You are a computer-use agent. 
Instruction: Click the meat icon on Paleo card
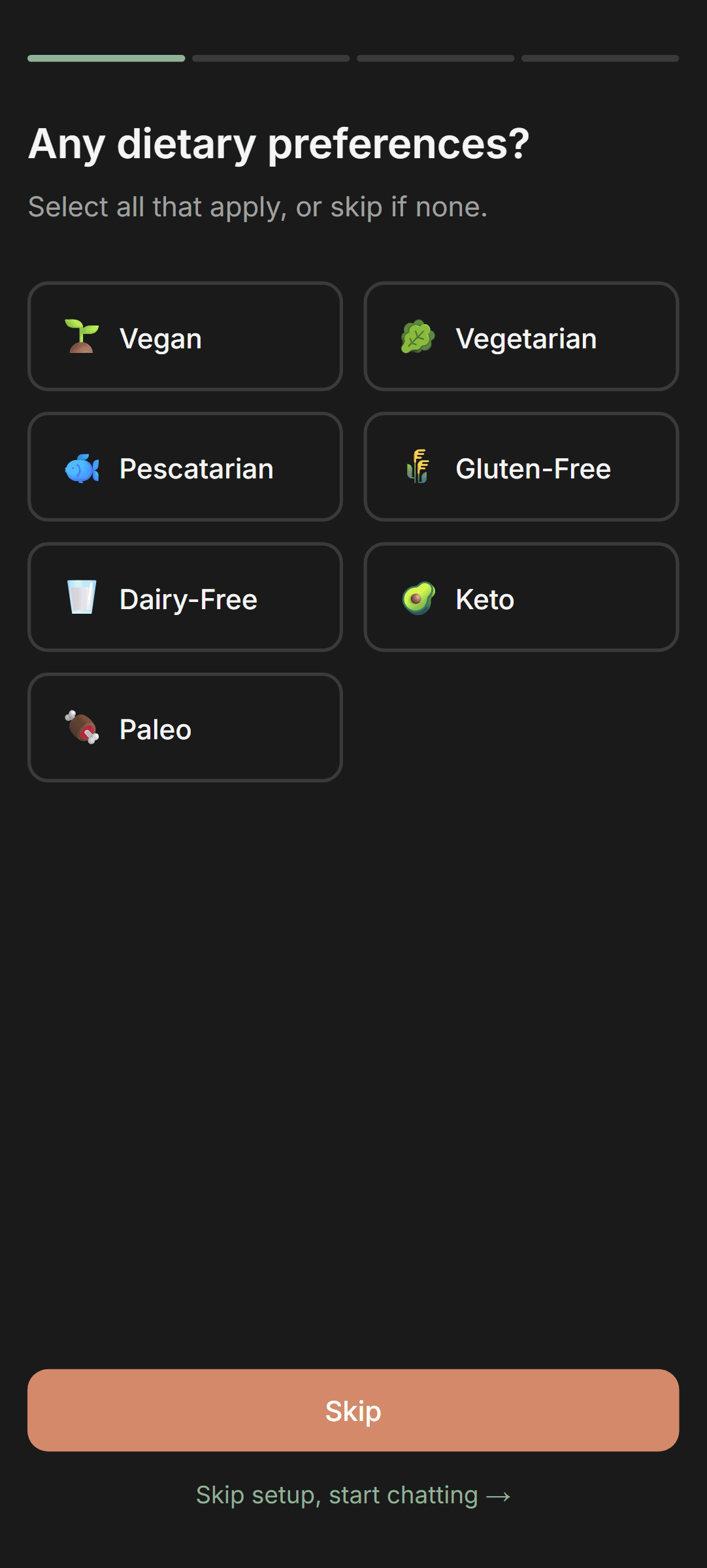click(80, 728)
